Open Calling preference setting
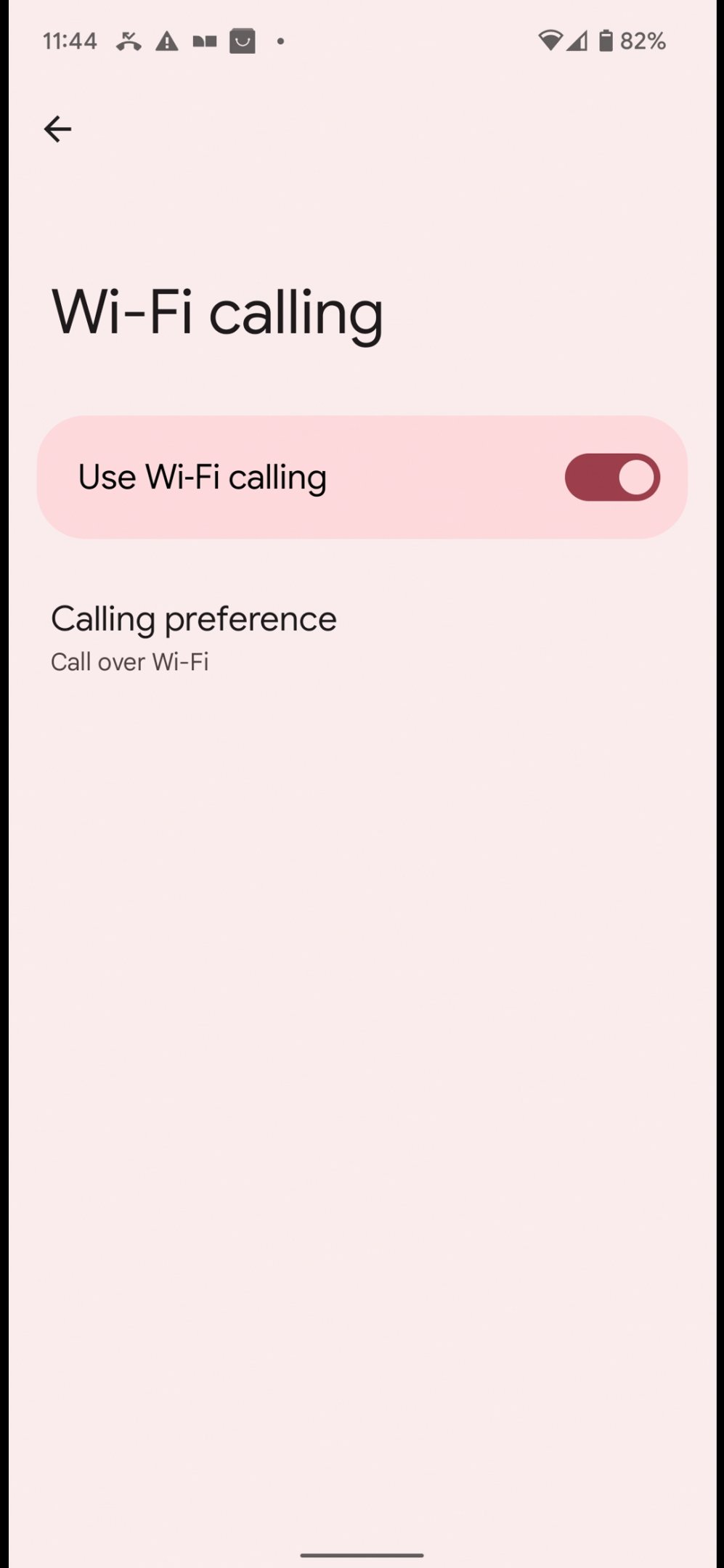This screenshot has width=724, height=1568. [x=362, y=637]
